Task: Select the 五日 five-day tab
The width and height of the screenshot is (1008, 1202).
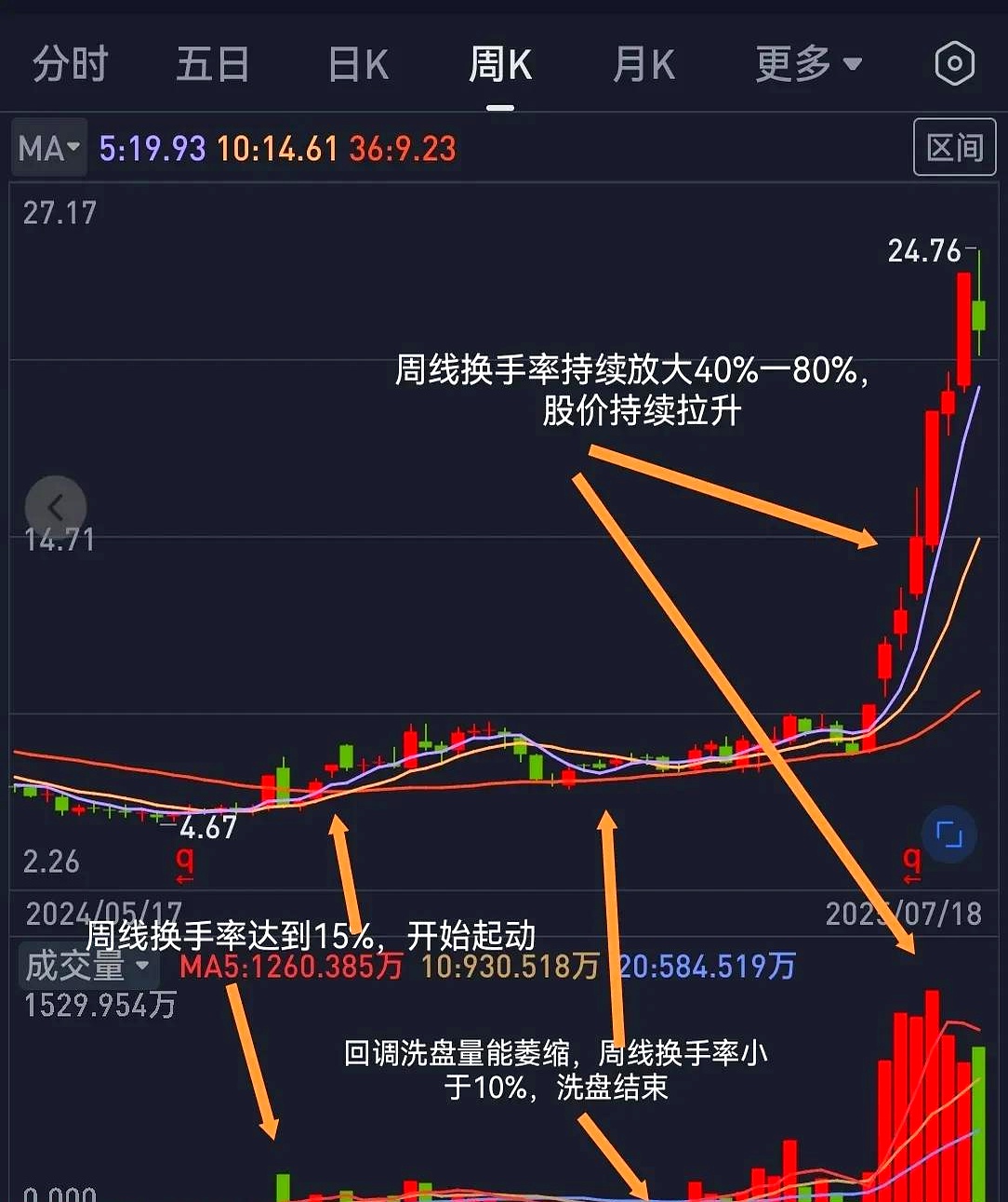Action: (x=212, y=63)
